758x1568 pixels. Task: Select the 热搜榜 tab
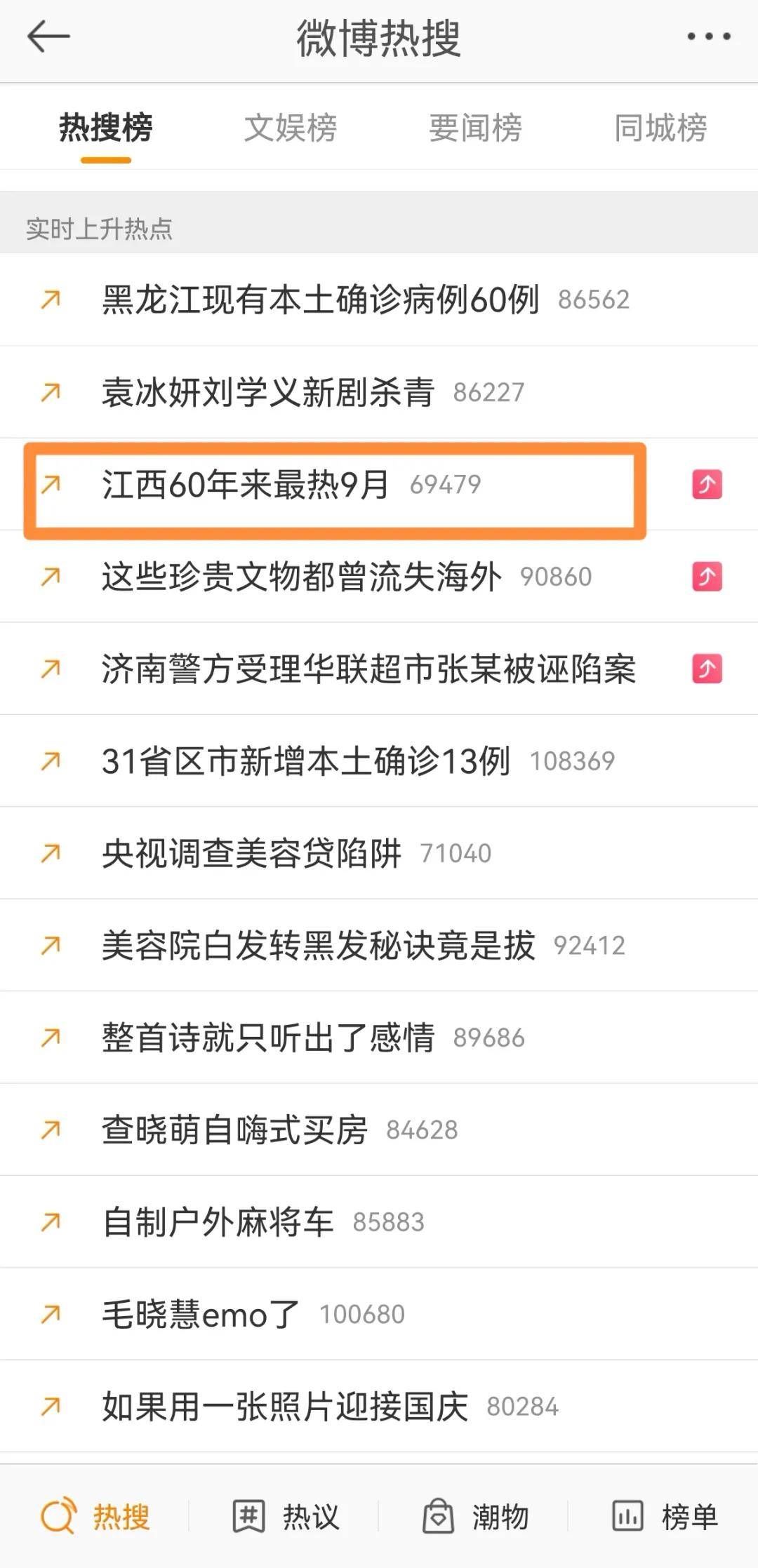click(105, 128)
